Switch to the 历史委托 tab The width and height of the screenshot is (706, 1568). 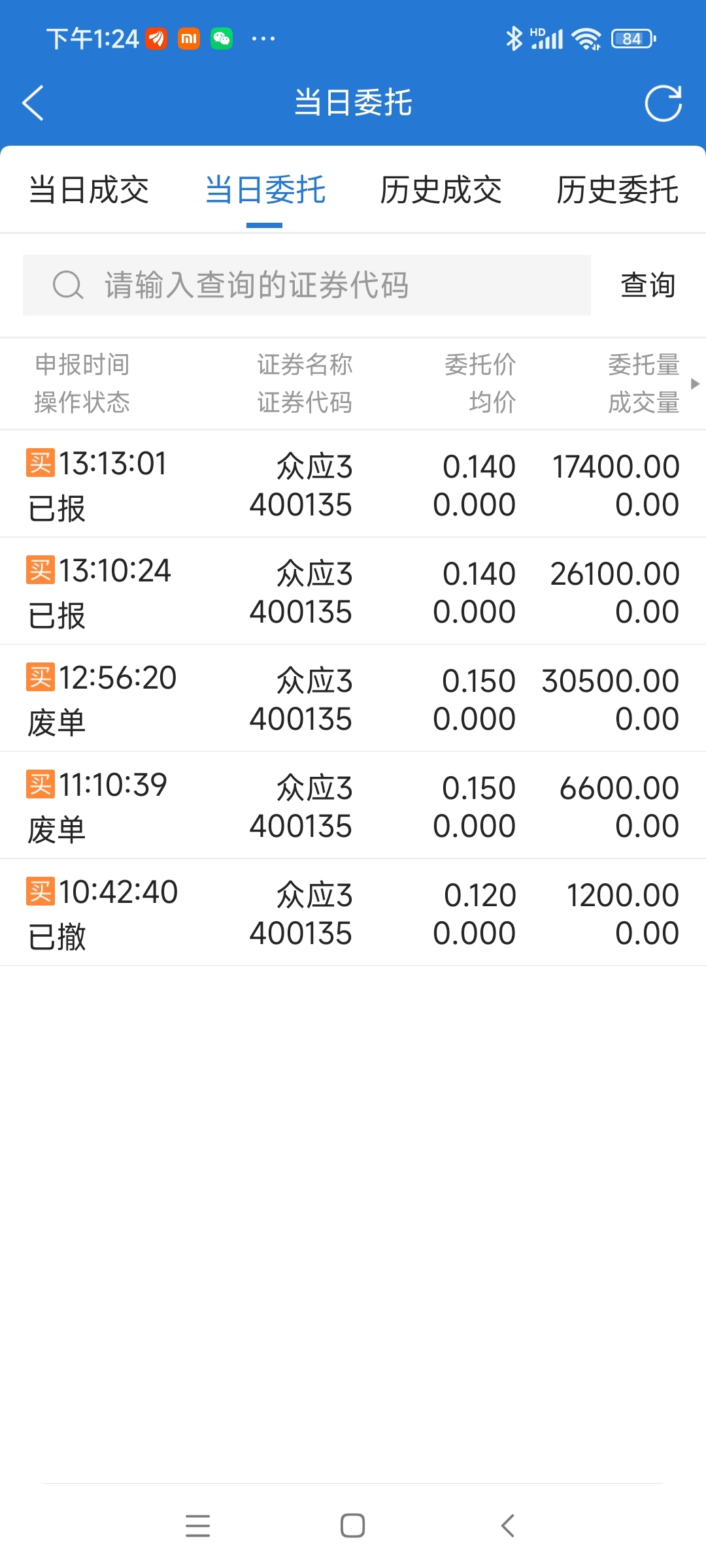617,190
